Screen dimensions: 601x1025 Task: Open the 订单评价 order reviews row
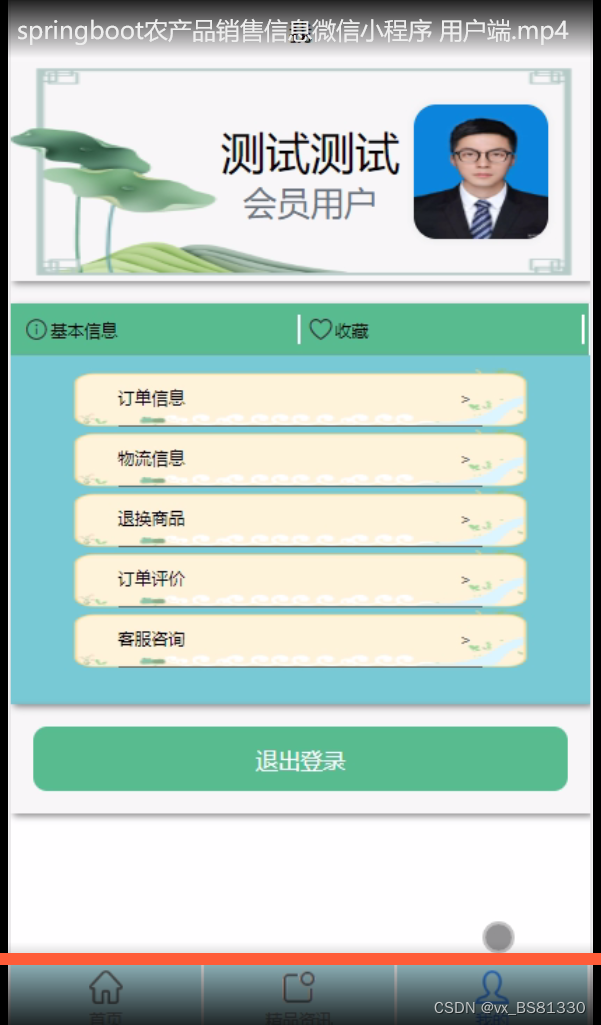[x=300, y=580]
